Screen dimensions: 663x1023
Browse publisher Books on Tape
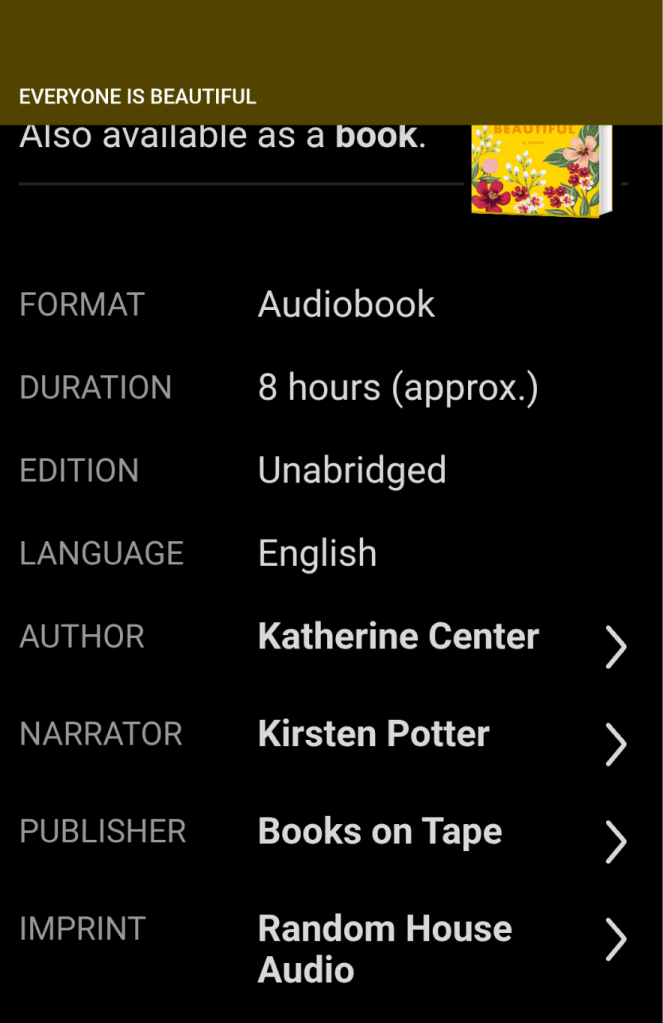380,832
